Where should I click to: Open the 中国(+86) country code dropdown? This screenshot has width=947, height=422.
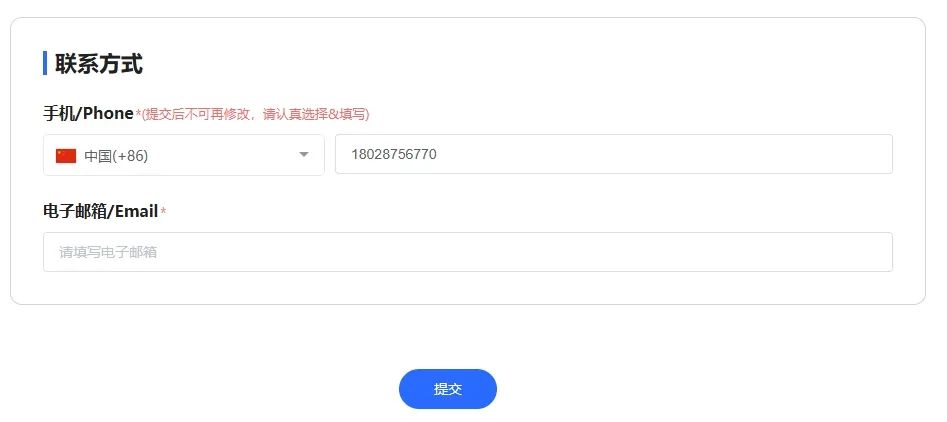(x=184, y=155)
